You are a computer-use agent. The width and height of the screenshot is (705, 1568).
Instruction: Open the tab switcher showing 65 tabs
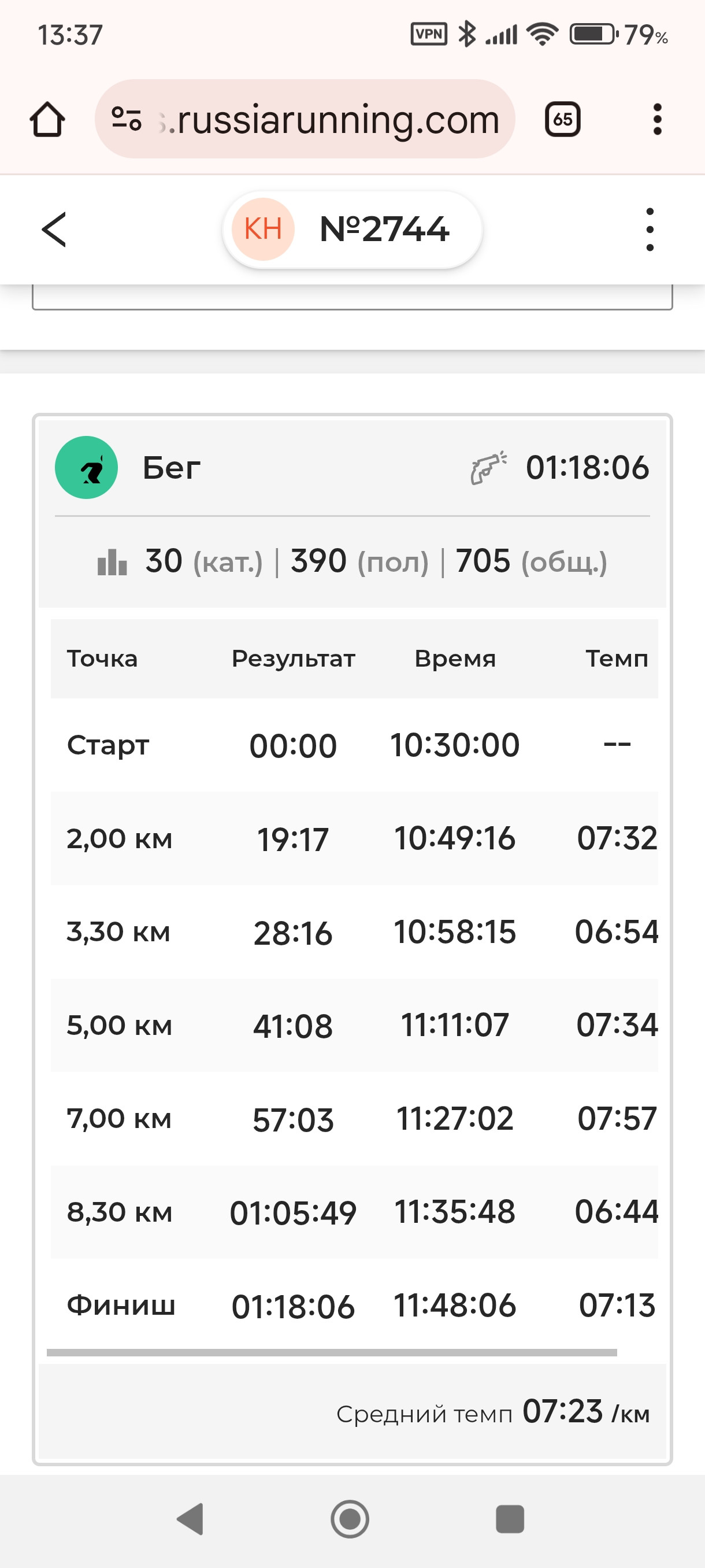562,119
